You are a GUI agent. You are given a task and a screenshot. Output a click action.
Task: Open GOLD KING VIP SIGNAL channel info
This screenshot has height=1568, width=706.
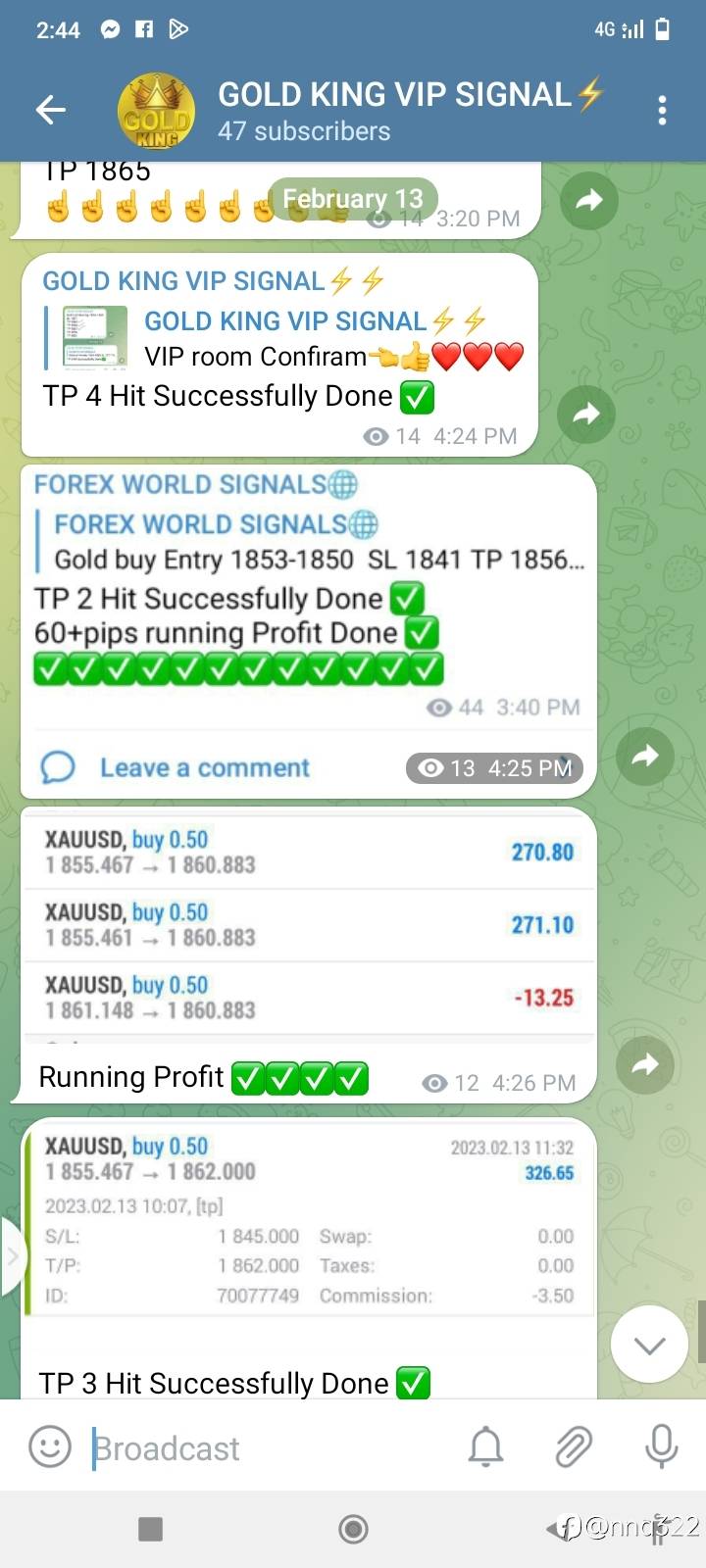(x=392, y=110)
